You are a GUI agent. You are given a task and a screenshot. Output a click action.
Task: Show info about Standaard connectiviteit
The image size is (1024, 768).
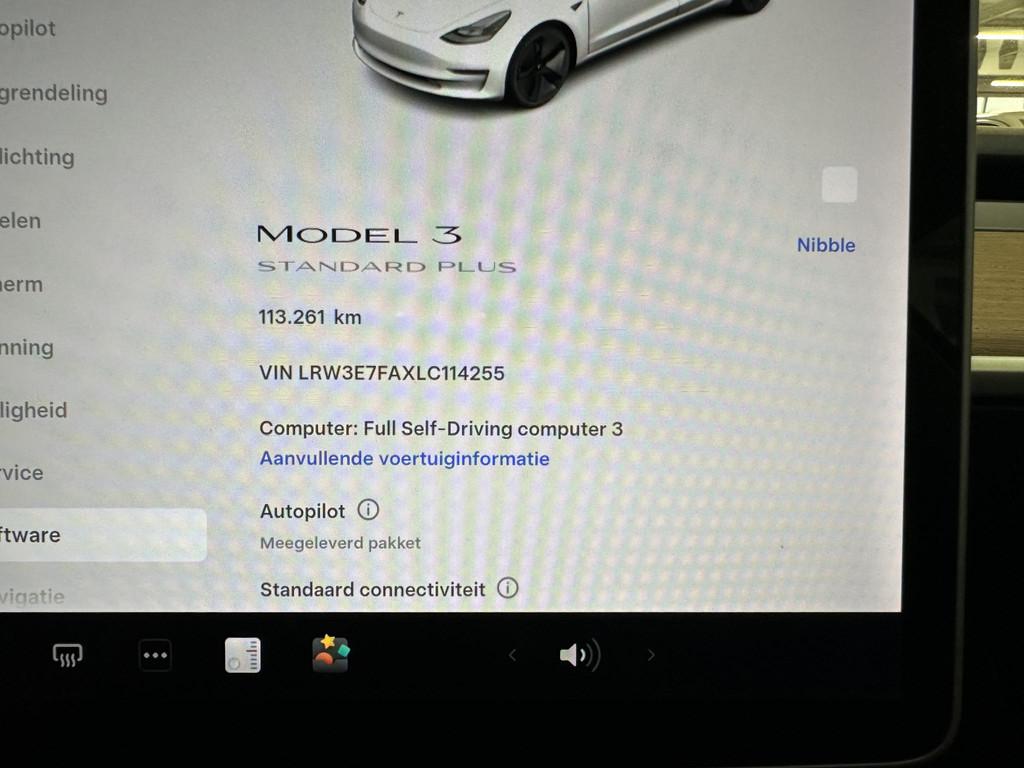click(508, 588)
